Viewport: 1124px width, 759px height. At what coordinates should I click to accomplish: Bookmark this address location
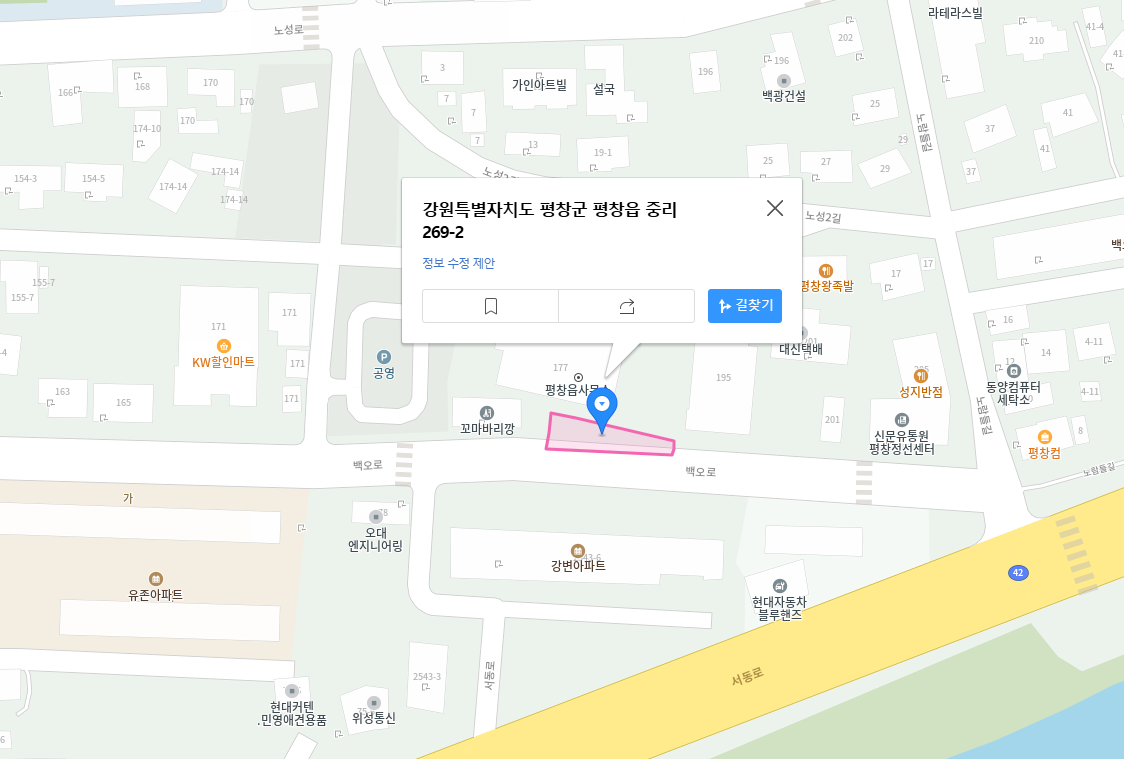tap(490, 306)
